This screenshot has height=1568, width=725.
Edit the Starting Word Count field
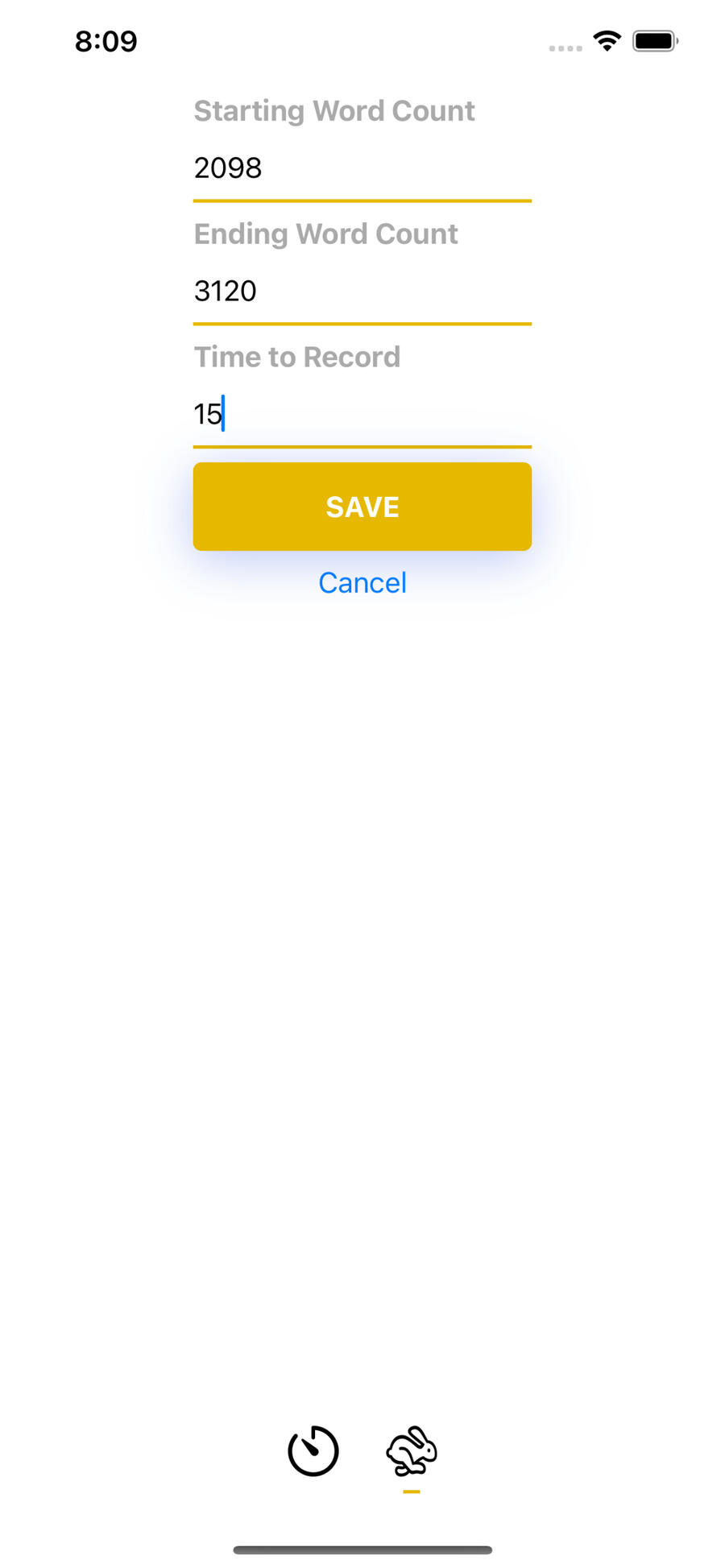point(361,168)
